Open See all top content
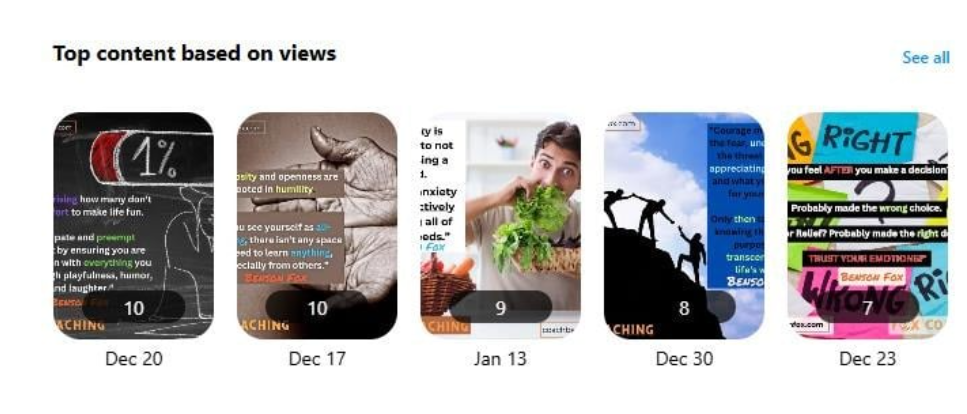Screen dimensions: 967x414 [x=925, y=58]
